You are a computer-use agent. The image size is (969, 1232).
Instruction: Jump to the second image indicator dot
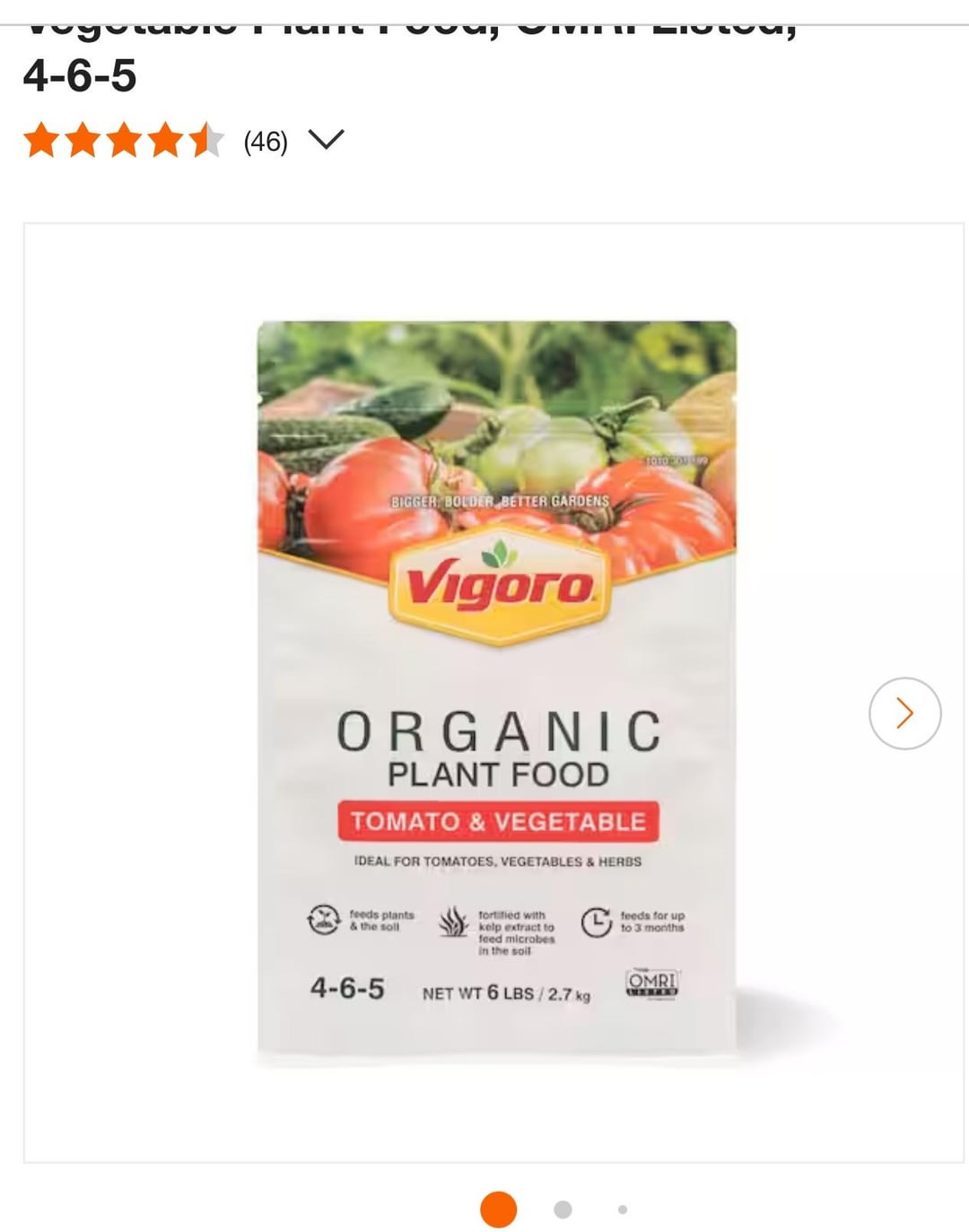[x=563, y=1210]
